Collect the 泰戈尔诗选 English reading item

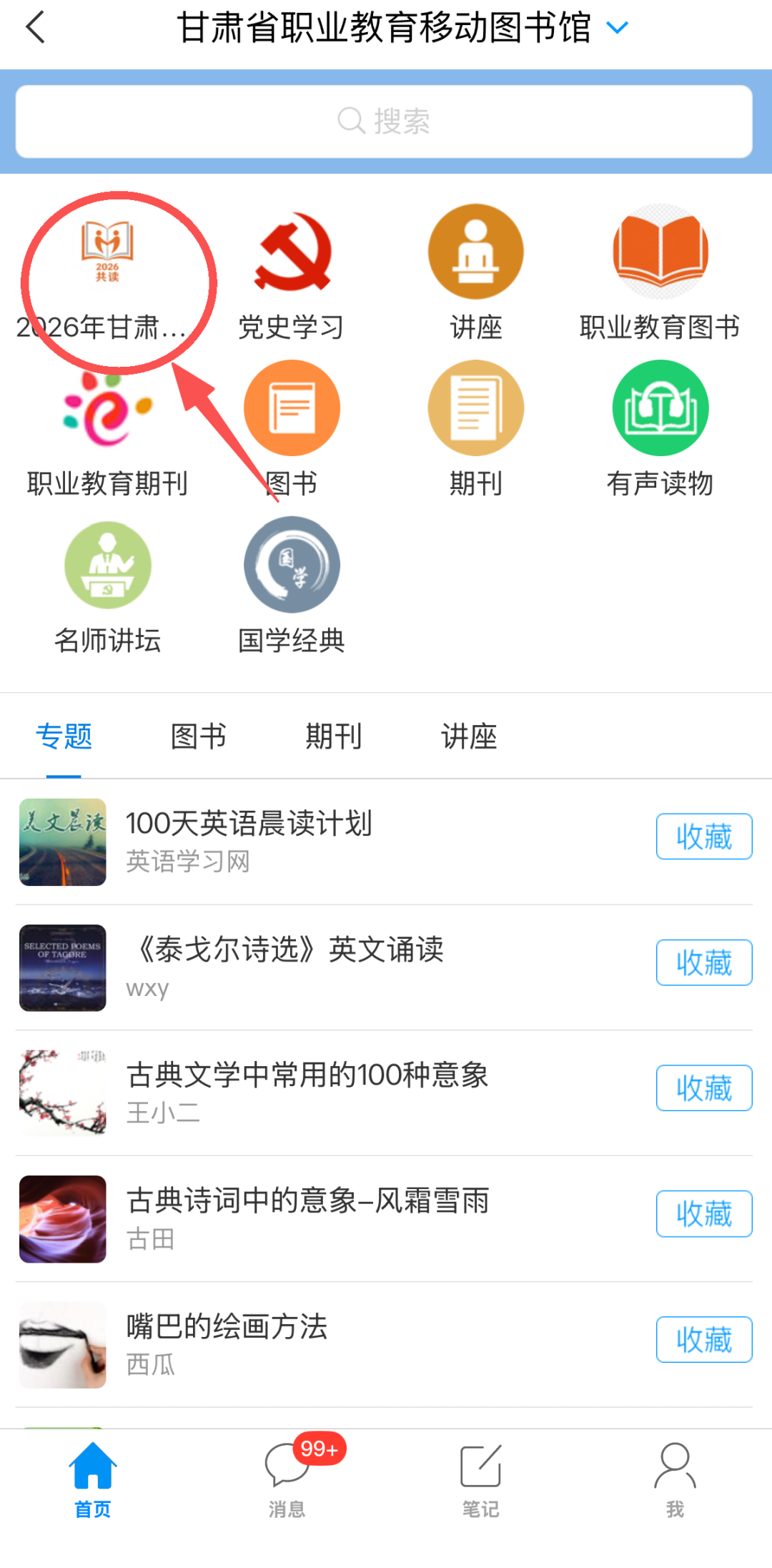click(x=703, y=962)
